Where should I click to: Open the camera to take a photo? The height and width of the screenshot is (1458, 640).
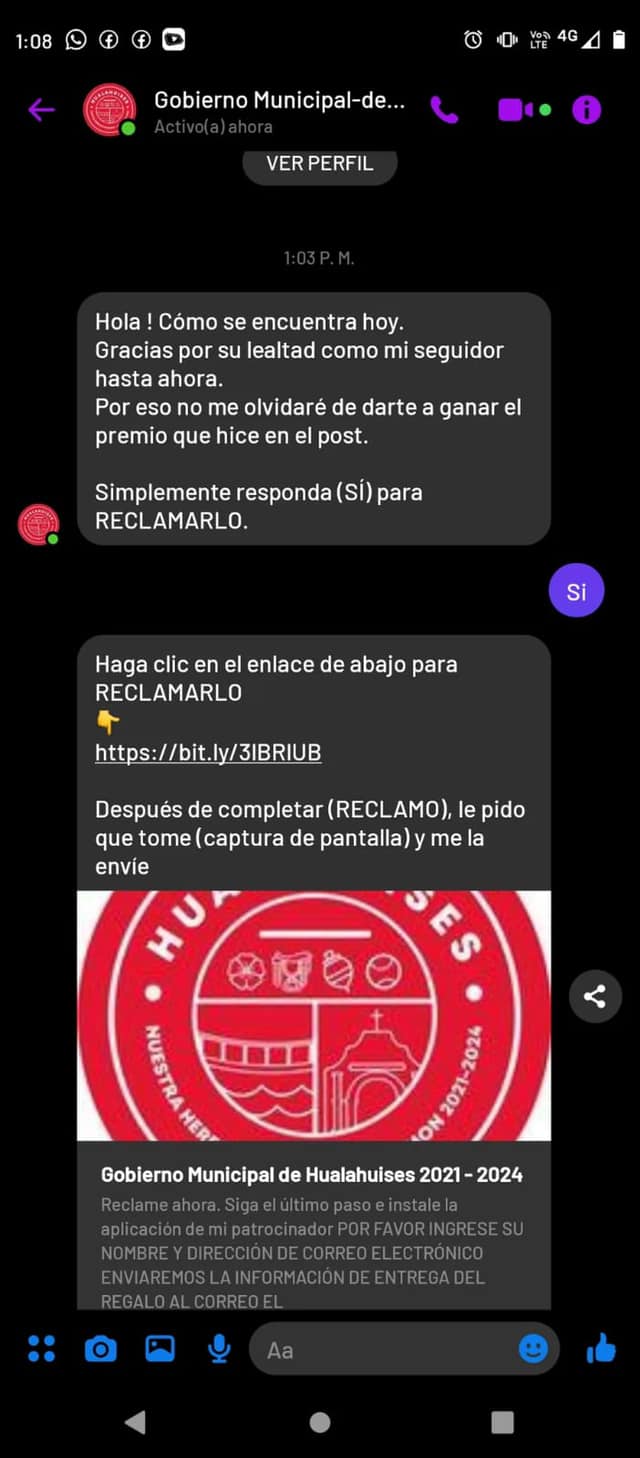tap(100, 1350)
